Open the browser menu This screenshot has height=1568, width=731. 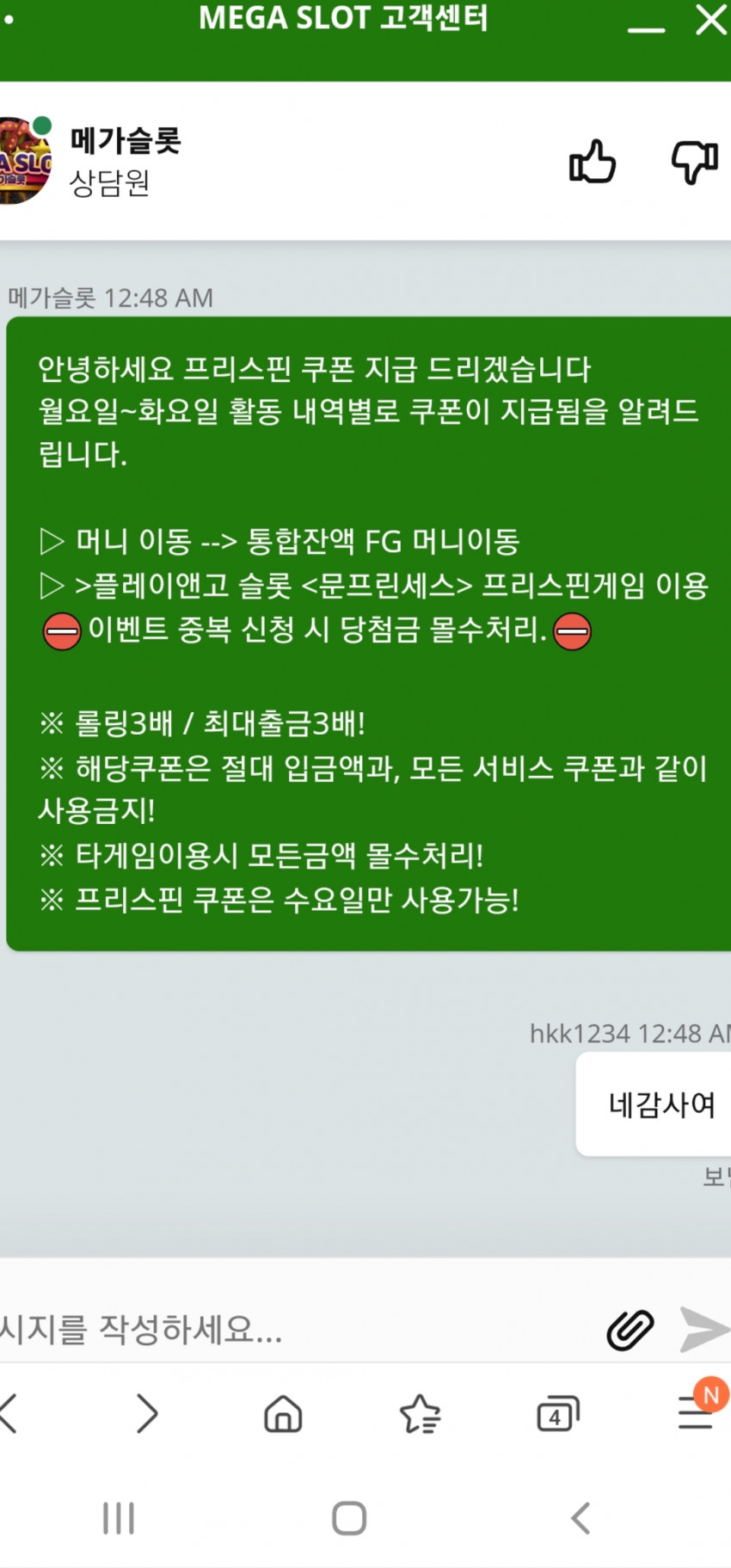[696, 1411]
